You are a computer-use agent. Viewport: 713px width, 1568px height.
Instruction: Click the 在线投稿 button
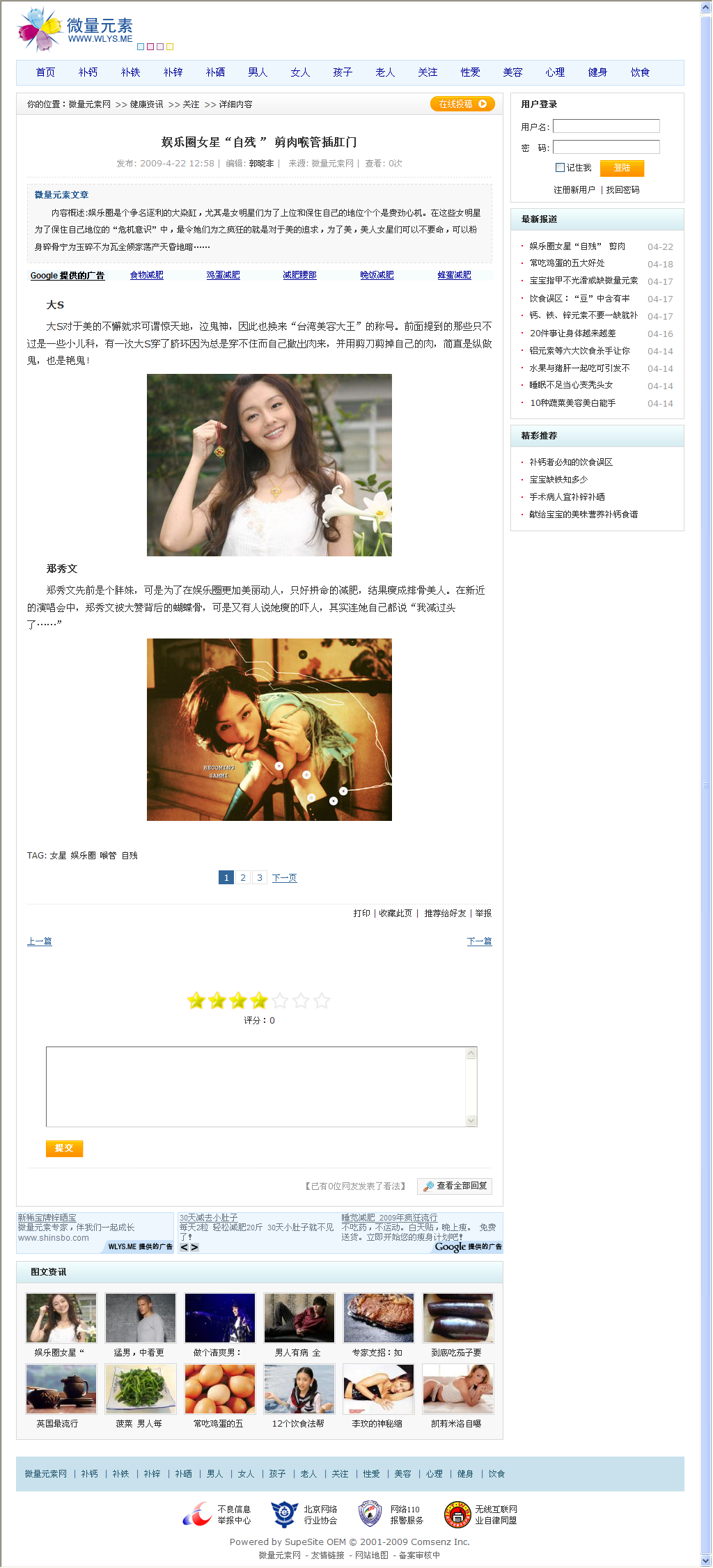click(x=462, y=104)
